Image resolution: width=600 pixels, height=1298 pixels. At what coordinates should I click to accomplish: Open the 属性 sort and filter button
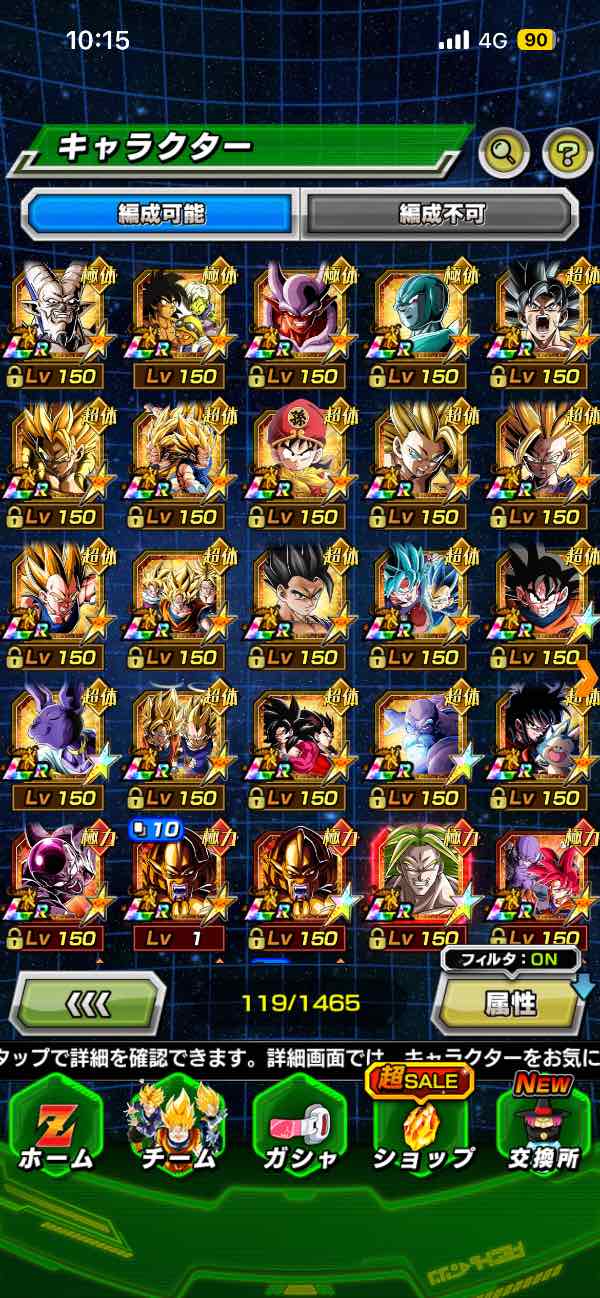coord(510,1004)
